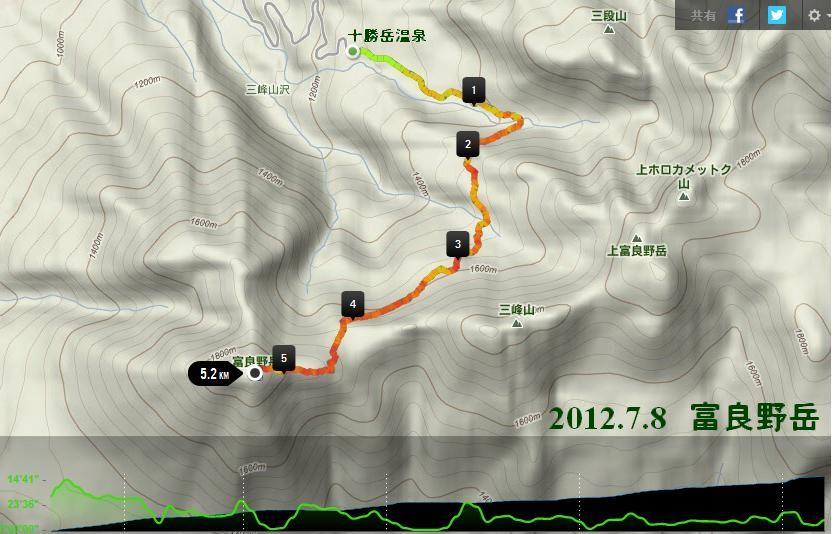Share the route on Twitter
Screen dimensions: 840x534
[777, 15]
